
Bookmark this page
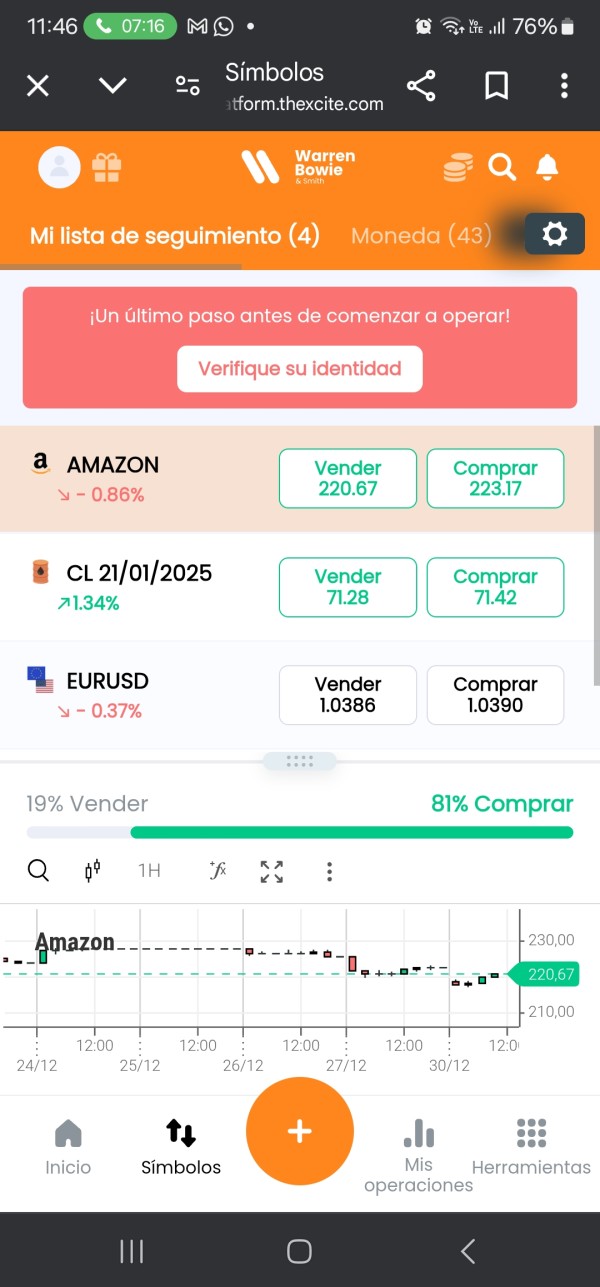click(496, 86)
